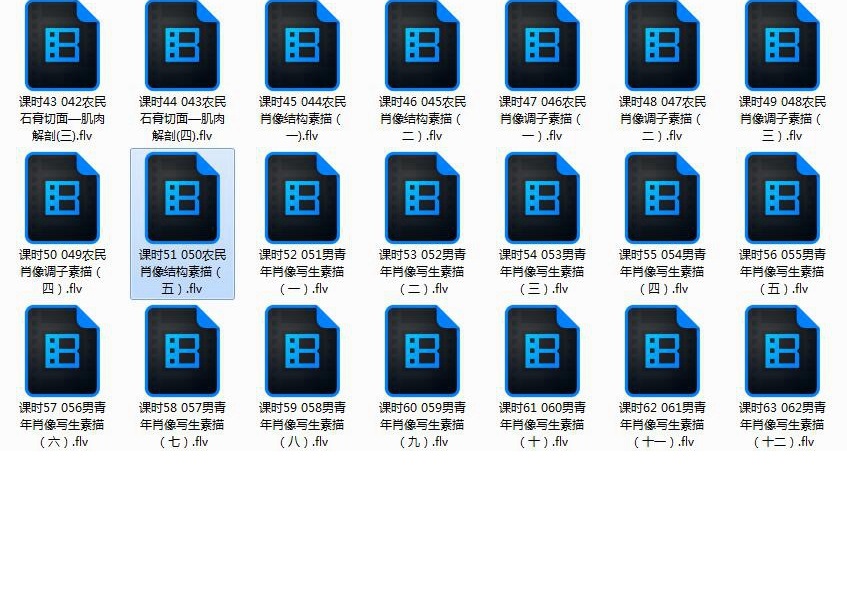Select 课时50 049农民肖像调子素描(四).flv

coord(62,198)
